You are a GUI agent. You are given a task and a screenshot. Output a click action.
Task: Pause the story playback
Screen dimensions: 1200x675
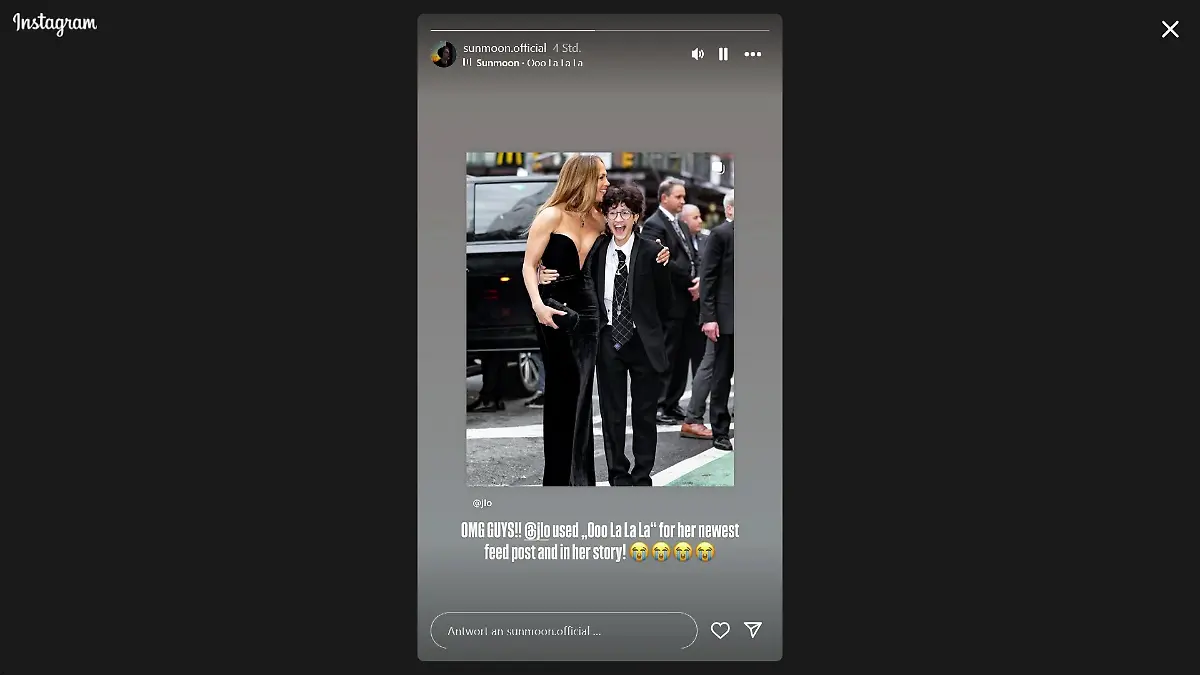(x=723, y=54)
